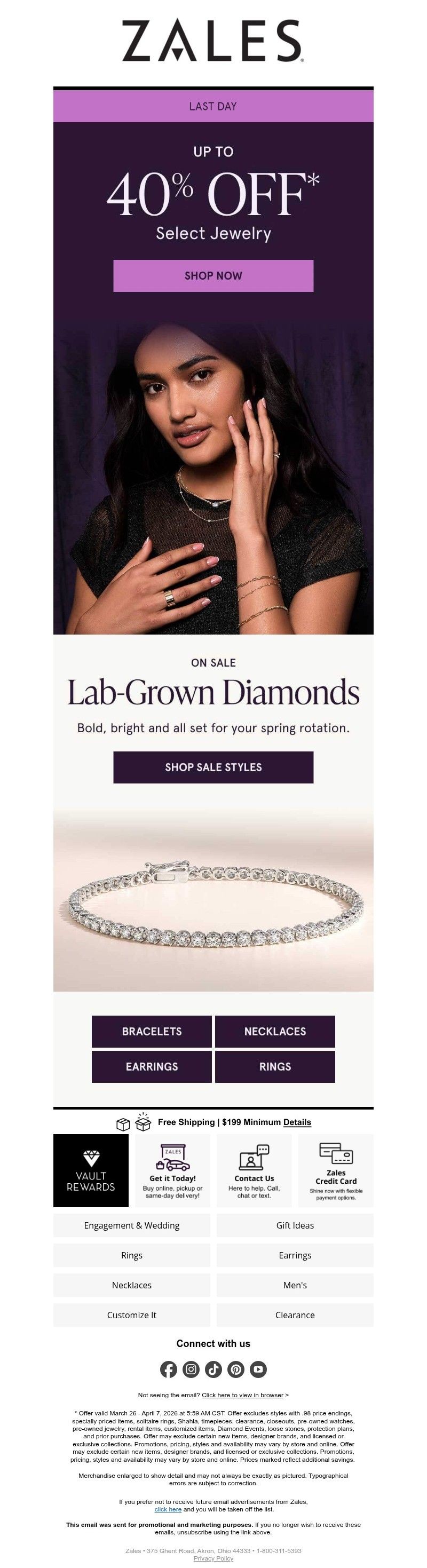
Task: Select the RINGS category button
Action: pyautogui.click(x=275, y=1066)
